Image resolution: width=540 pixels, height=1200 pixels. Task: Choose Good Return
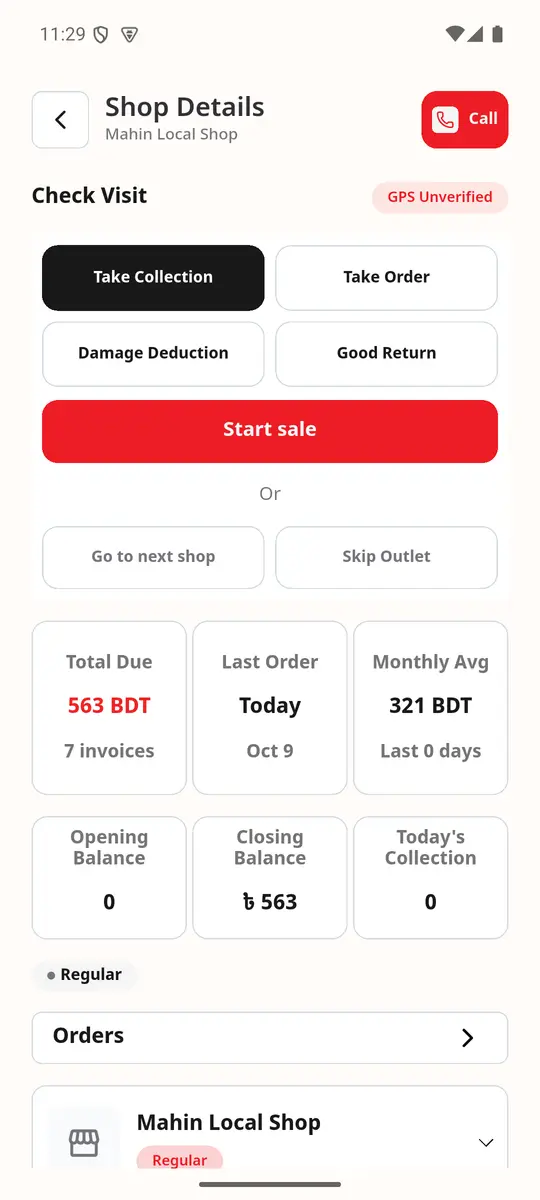pyautogui.click(x=386, y=353)
